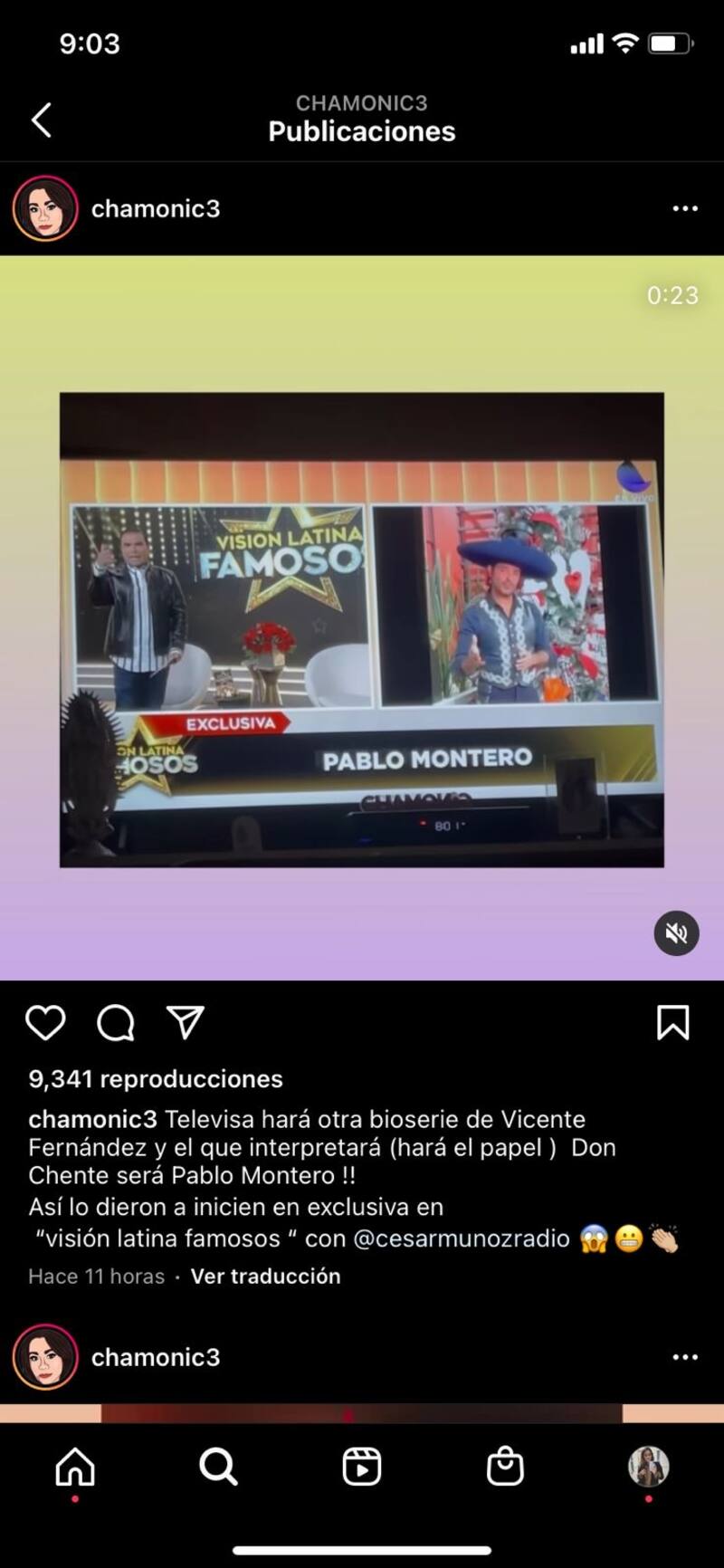The width and height of the screenshot is (724, 1568).
Task: Tap the @cesarmunozradio mention
Action: 462,1238
